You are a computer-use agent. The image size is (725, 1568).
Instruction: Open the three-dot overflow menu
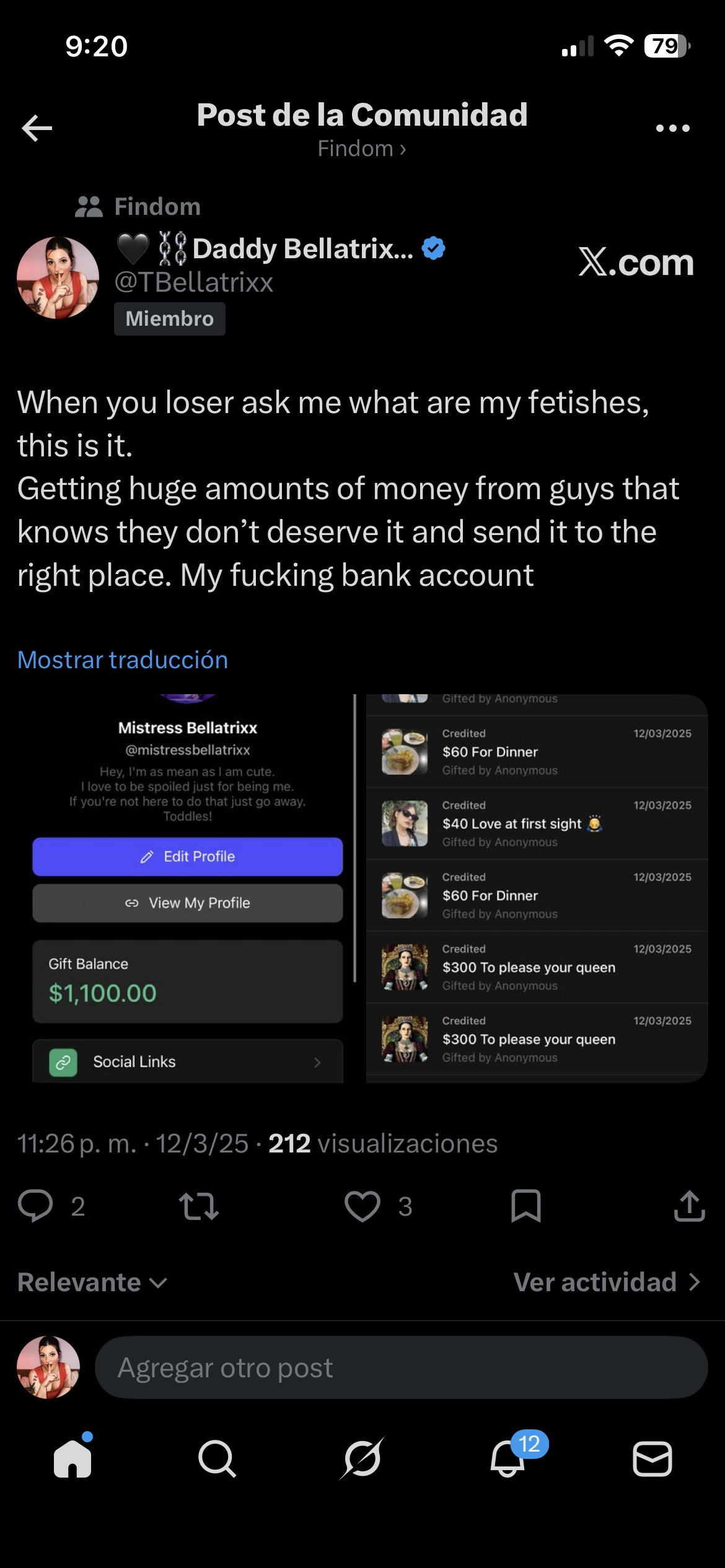coord(672,128)
